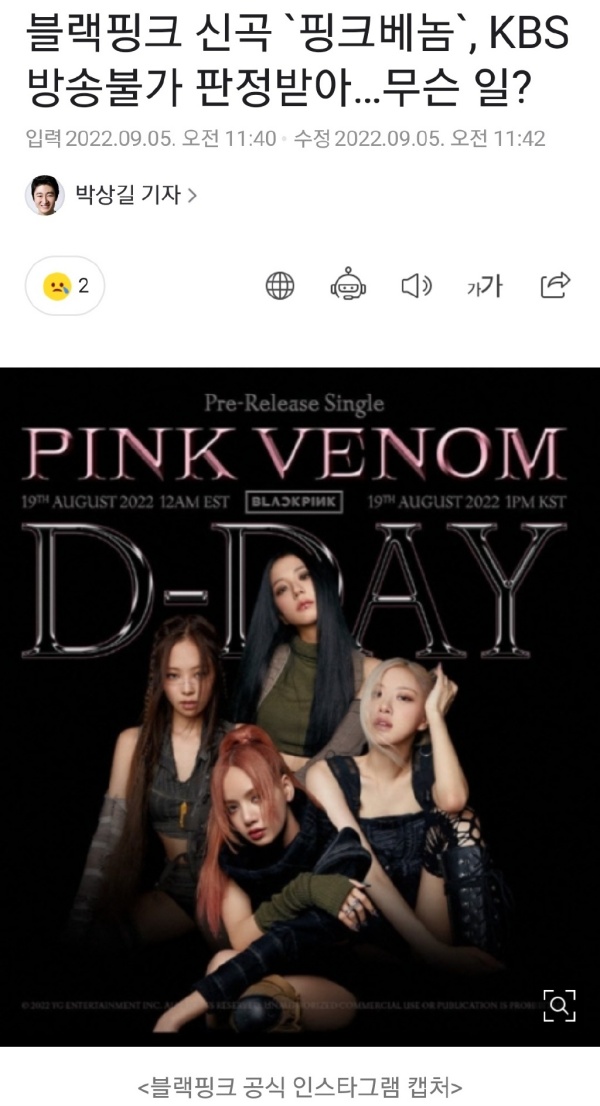600x1106 pixels.
Task: Change font size with the 가가 icon
Action: pyautogui.click(x=485, y=287)
